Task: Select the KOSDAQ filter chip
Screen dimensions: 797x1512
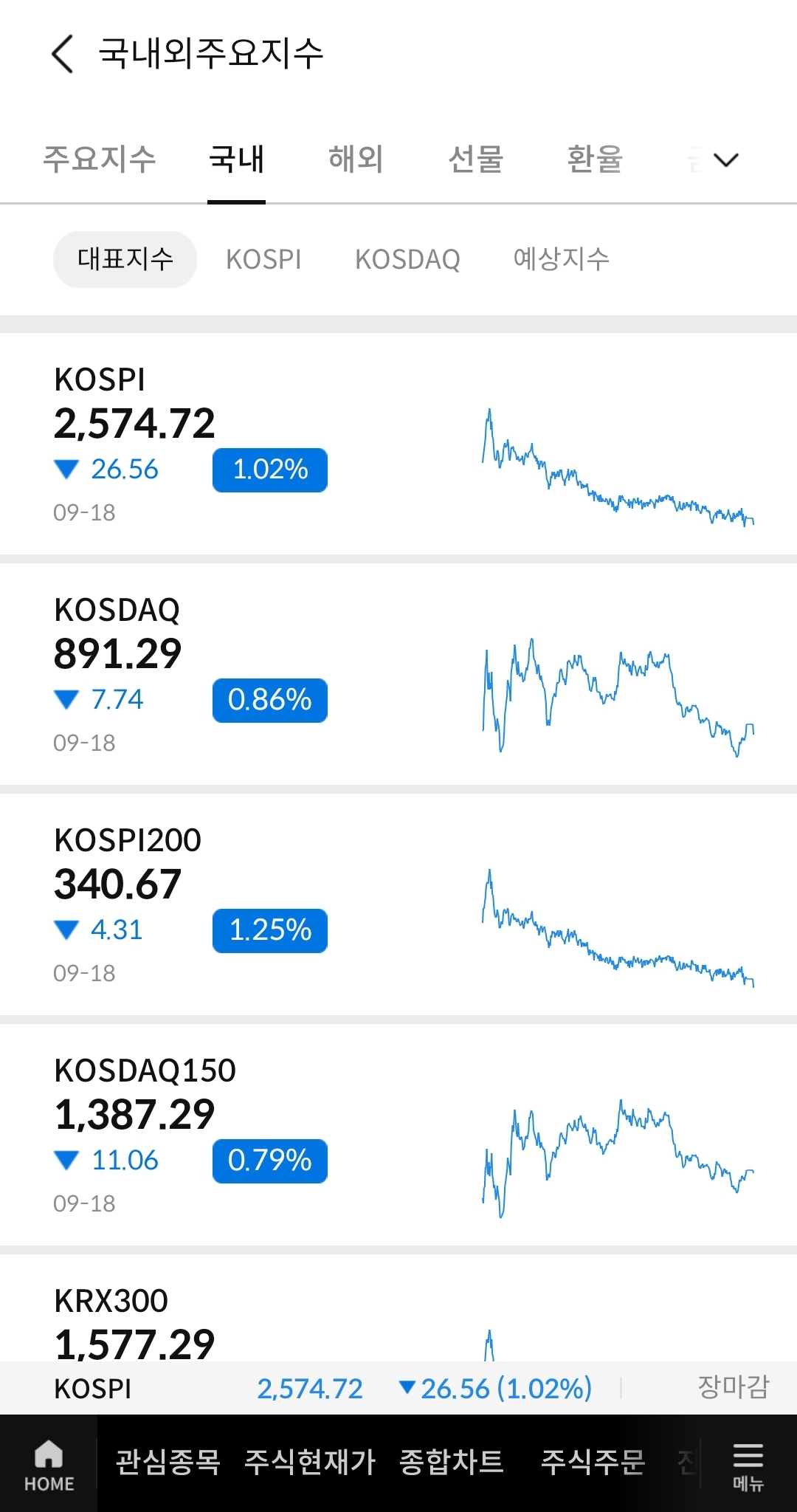Action: [x=407, y=259]
